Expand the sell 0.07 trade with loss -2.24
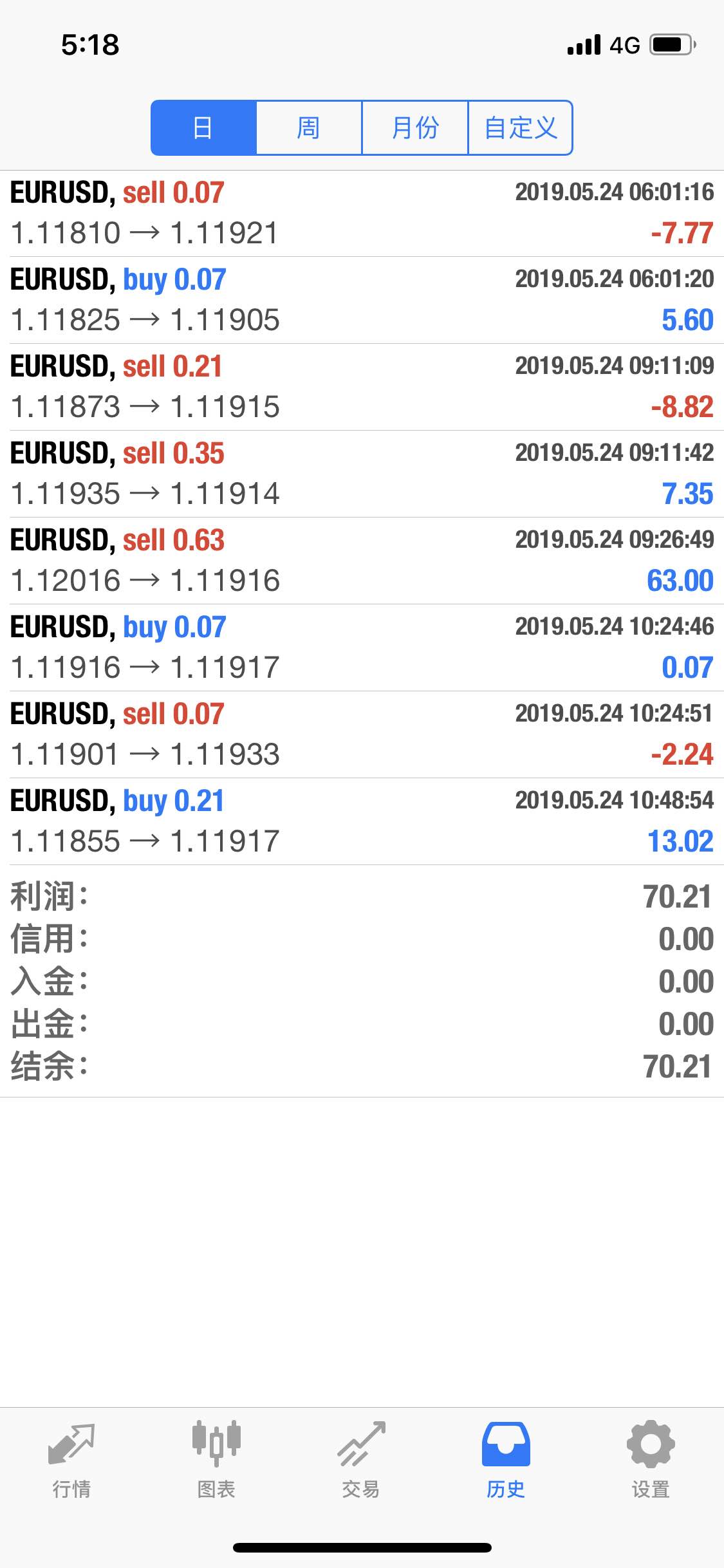Viewport: 724px width, 1568px height. (362, 734)
